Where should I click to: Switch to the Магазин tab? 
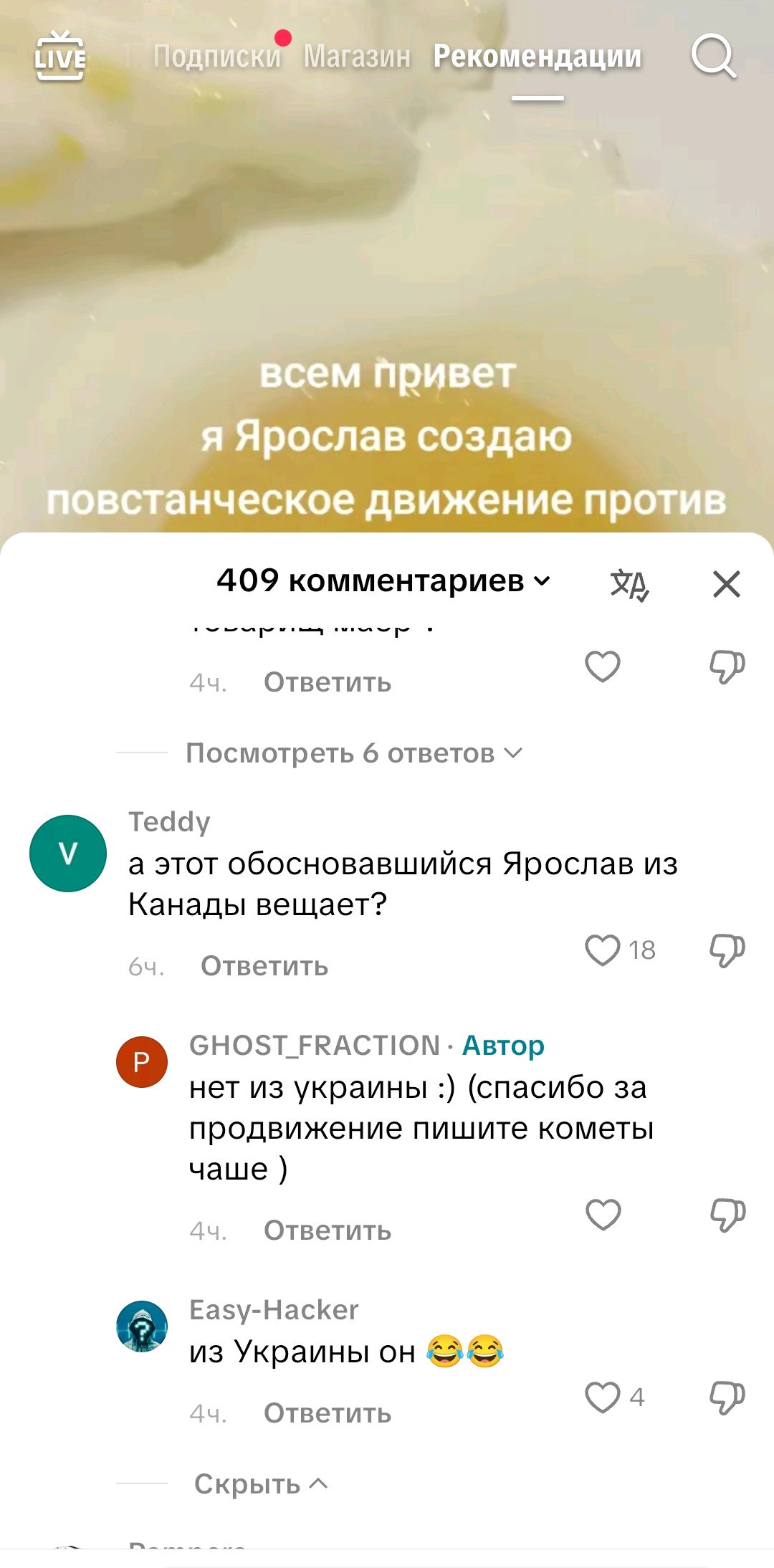point(357,56)
